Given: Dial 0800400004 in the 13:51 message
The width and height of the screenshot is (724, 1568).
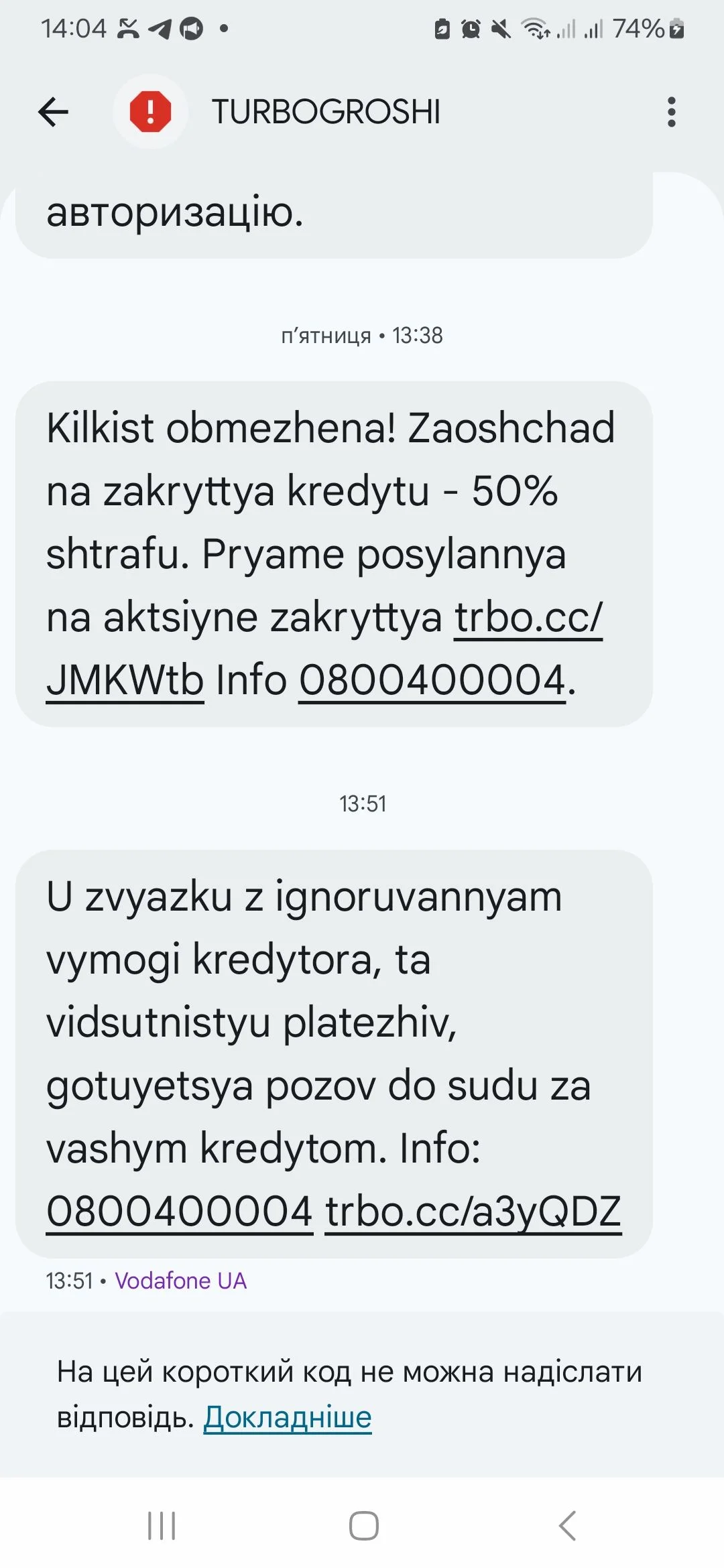Looking at the screenshot, I should [x=180, y=1212].
